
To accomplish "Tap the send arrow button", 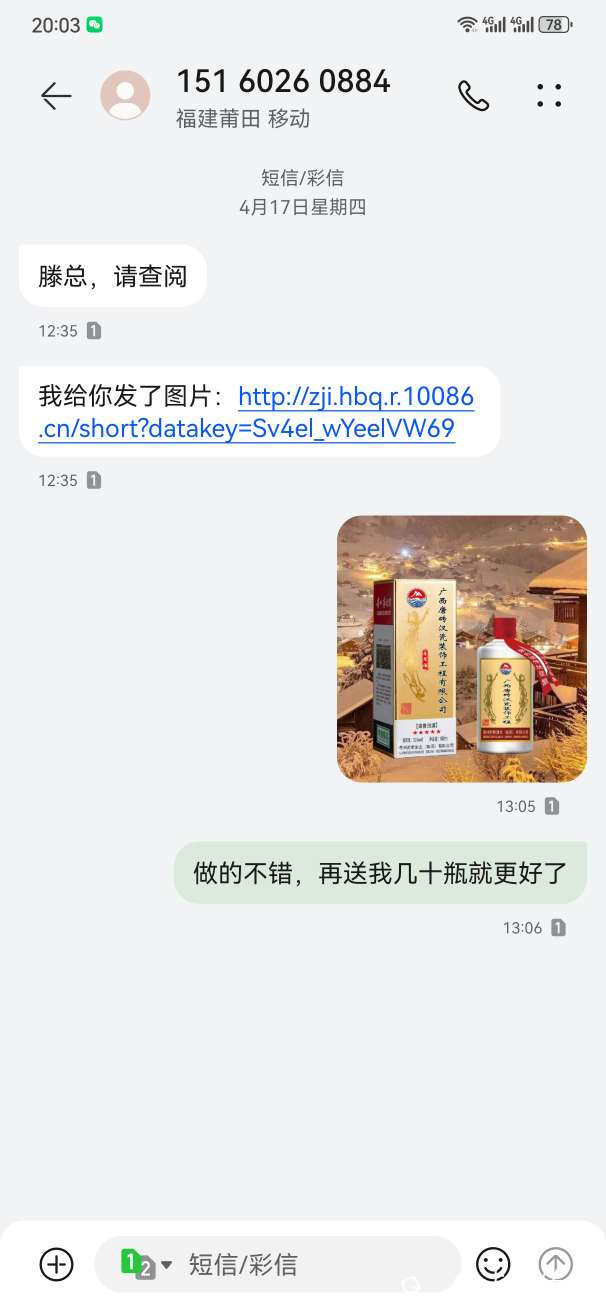I will coord(556,1264).
